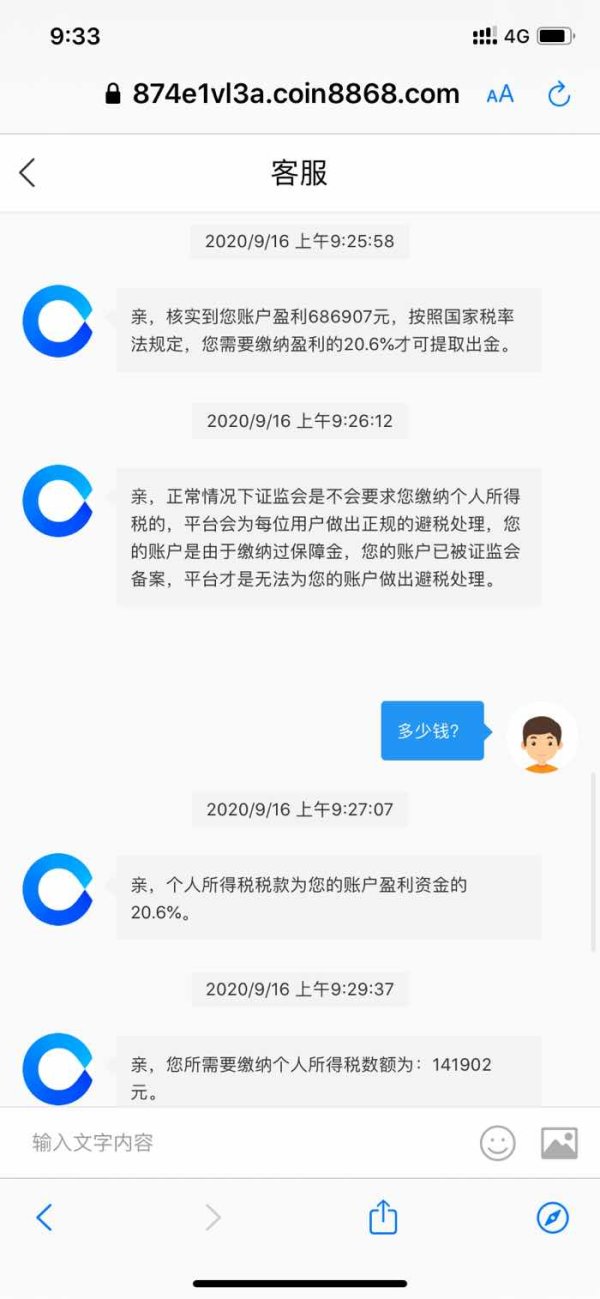Viewport: 600px width, 1299px height.
Task: Open the emoji picker smiley icon
Action: (497, 1143)
